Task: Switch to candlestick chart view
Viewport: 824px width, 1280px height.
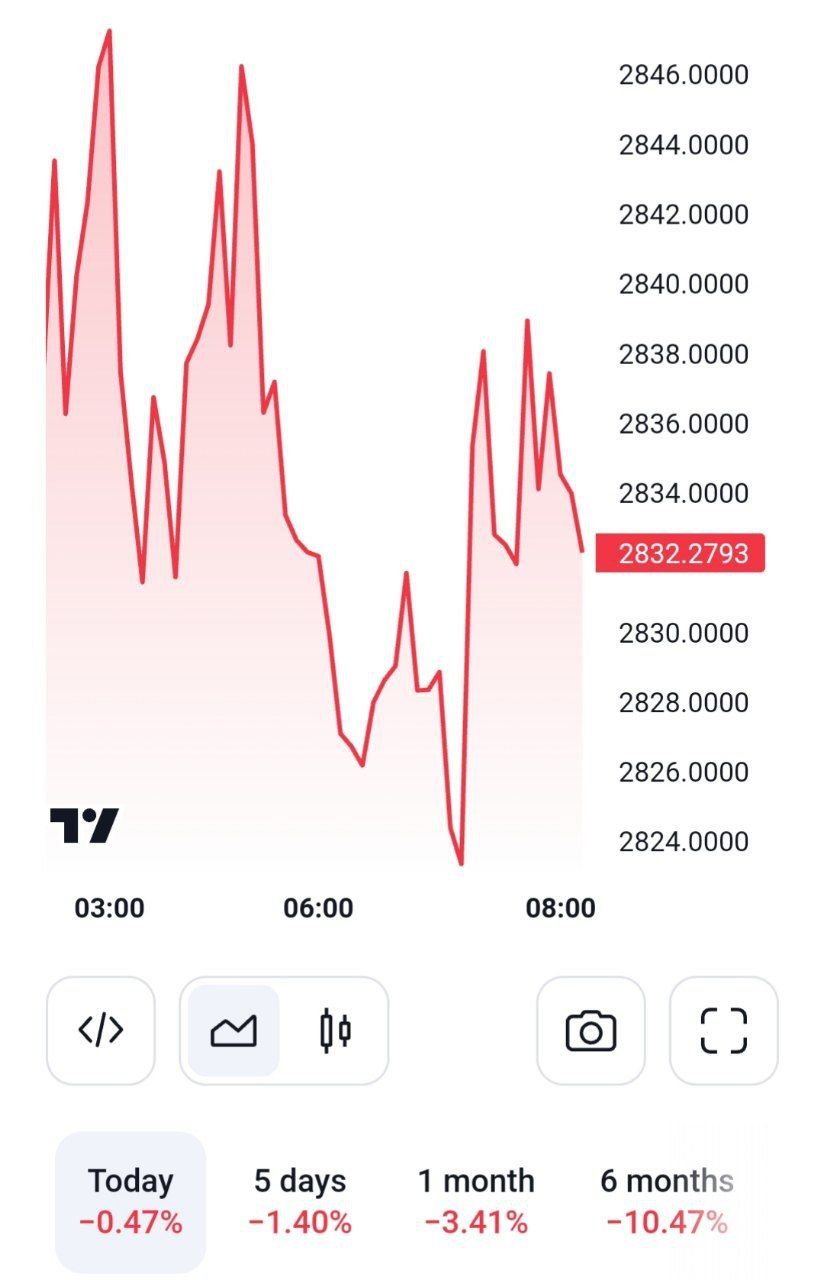Action: click(x=336, y=1030)
